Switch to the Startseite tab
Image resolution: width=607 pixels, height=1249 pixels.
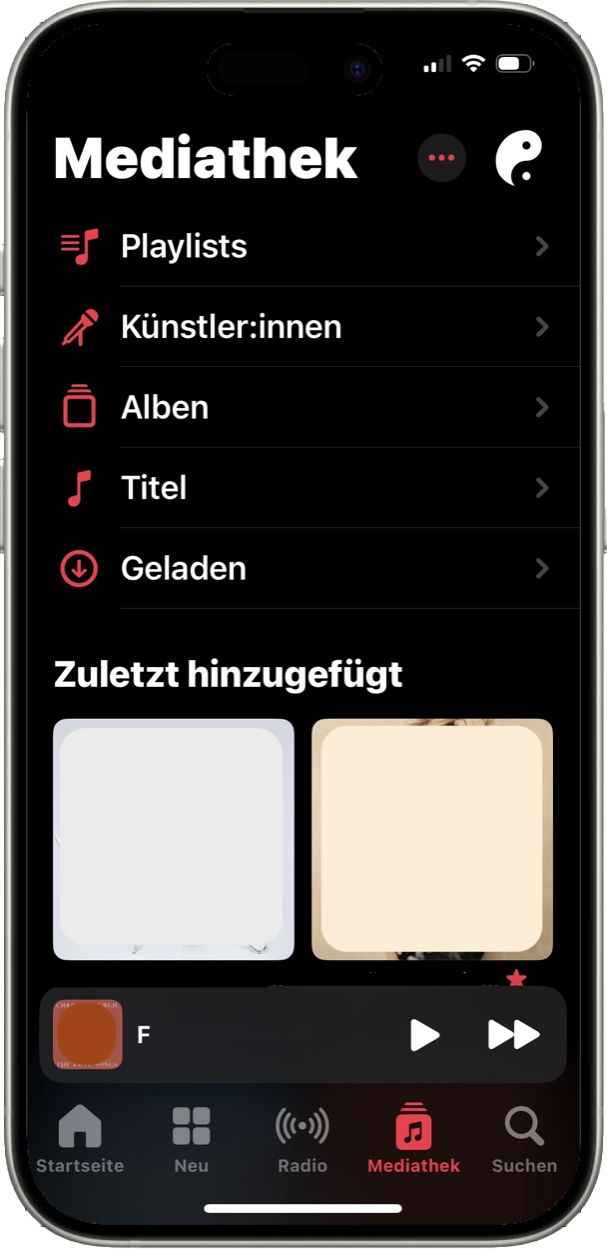click(80, 1138)
